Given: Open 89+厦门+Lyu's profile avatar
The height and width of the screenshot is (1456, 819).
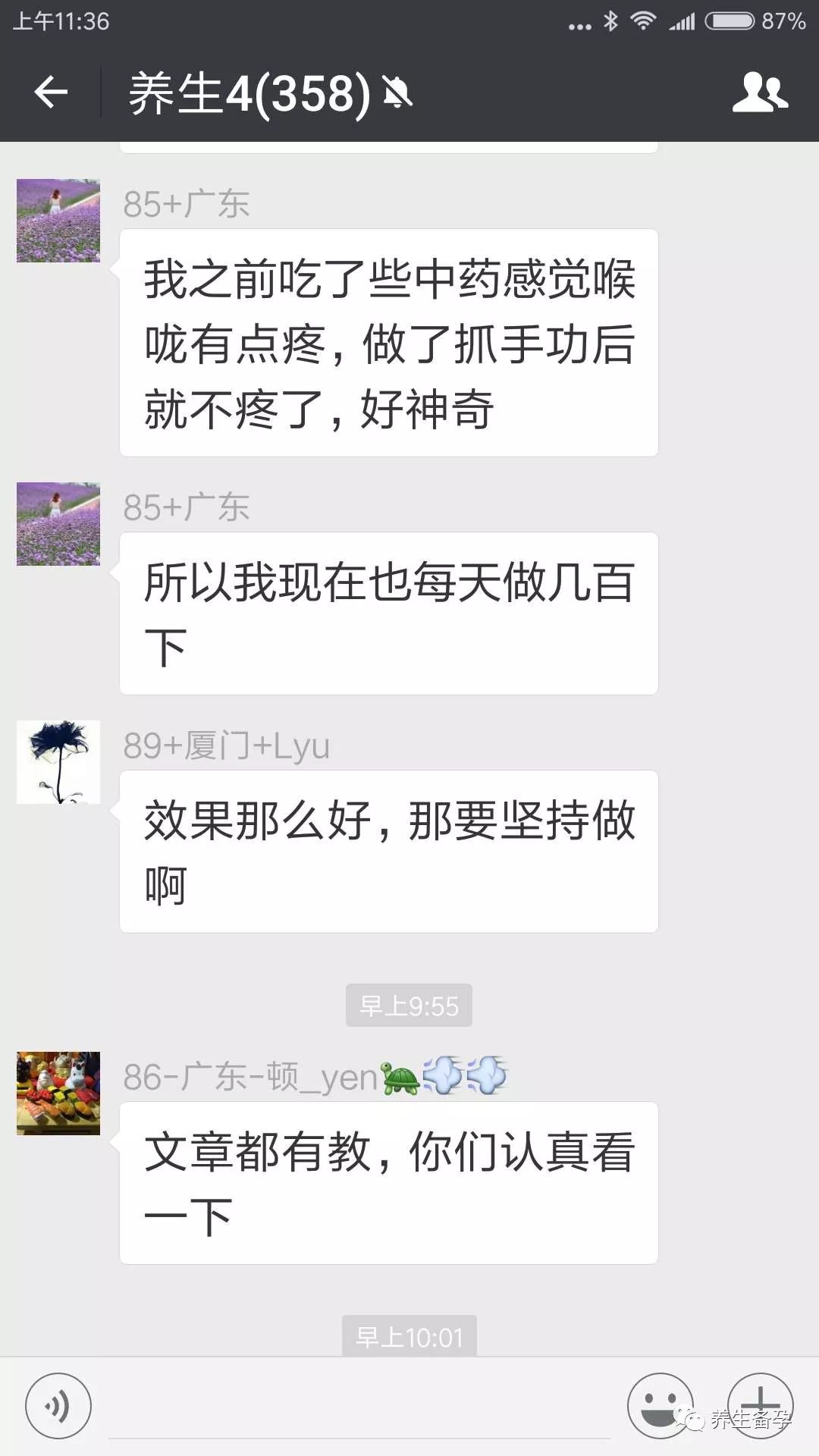Looking at the screenshot, I should 58,761.
